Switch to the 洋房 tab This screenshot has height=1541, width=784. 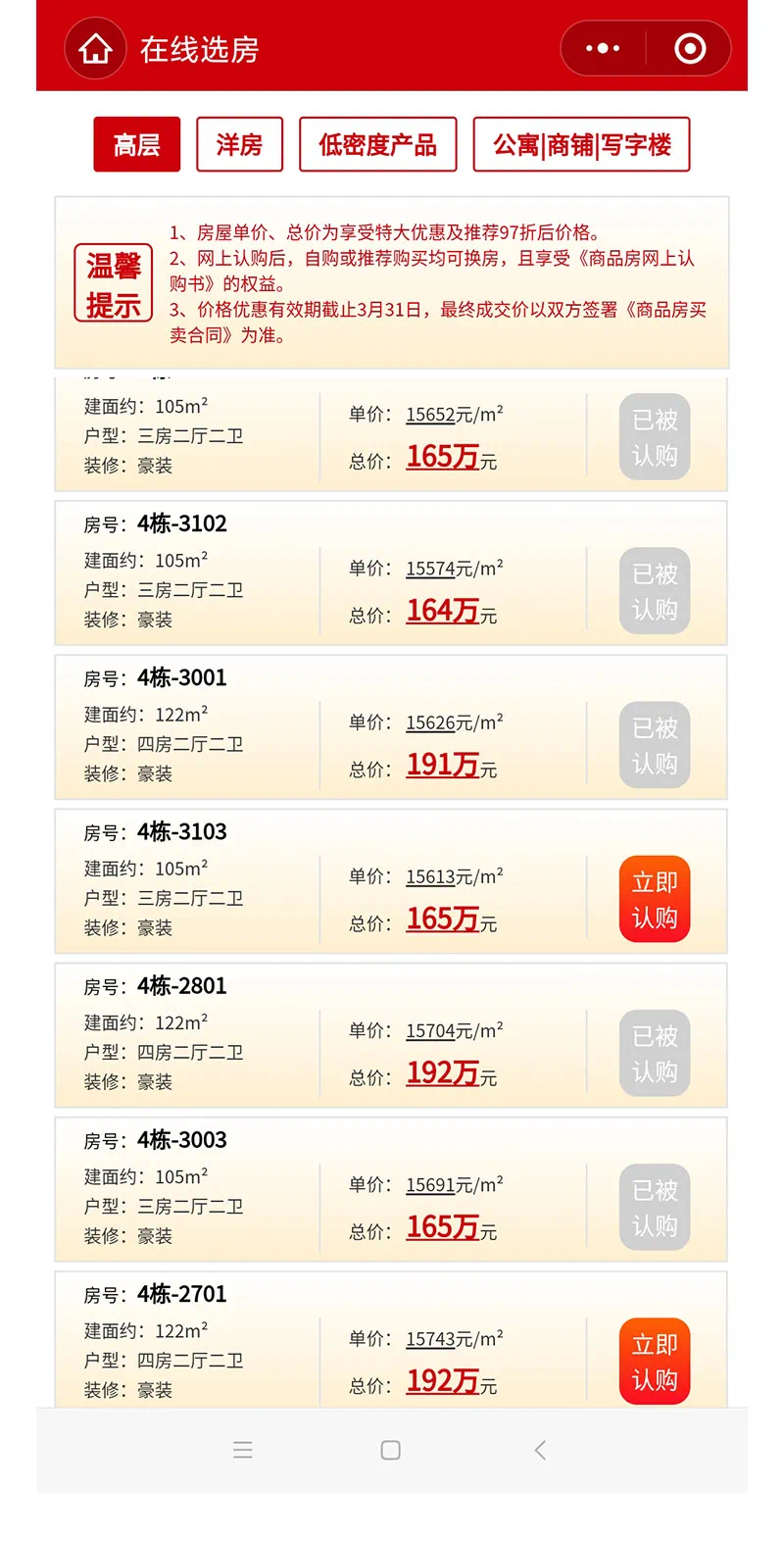click(x=239, y=144)
